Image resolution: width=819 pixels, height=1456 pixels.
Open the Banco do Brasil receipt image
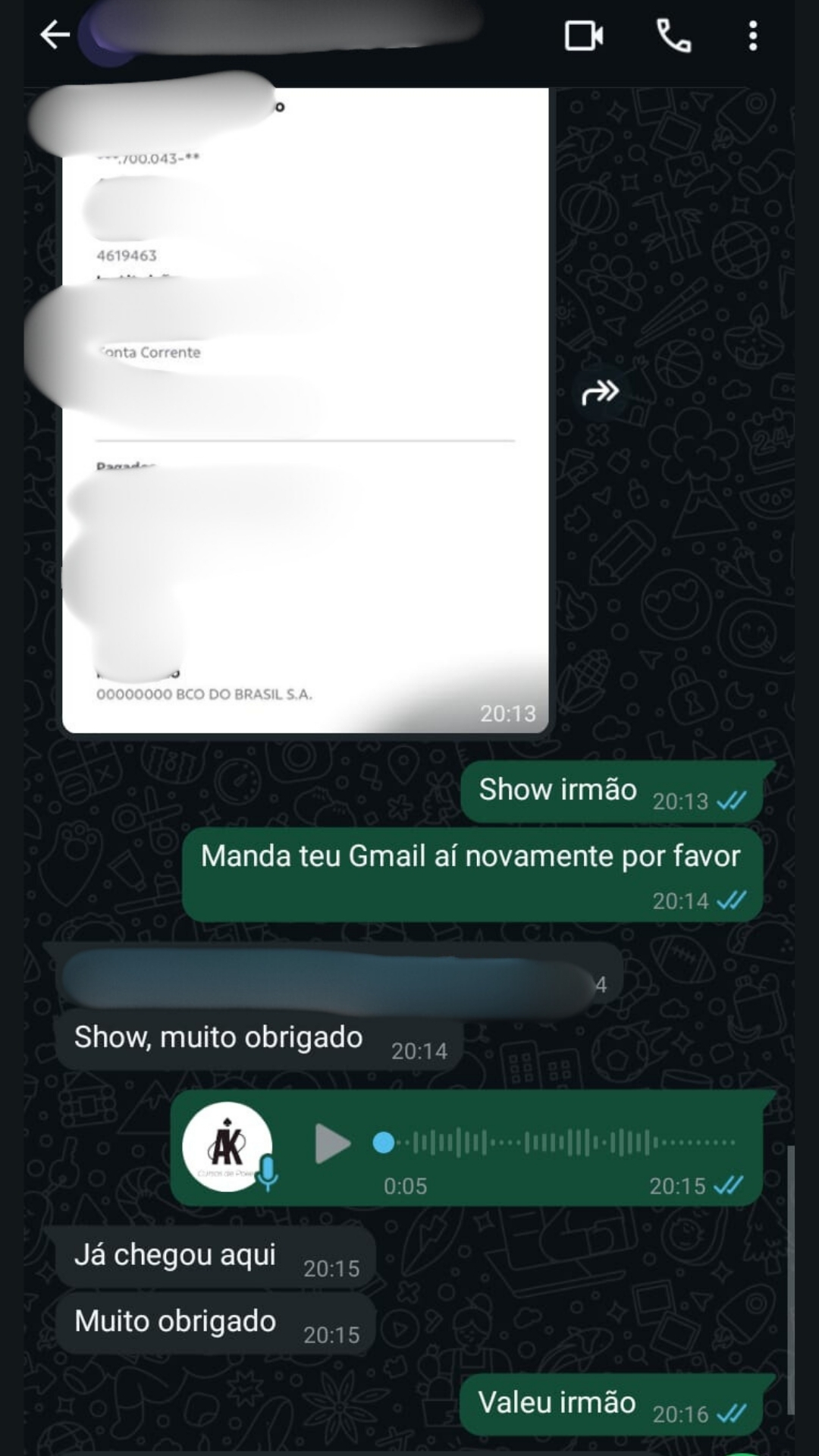305,409
